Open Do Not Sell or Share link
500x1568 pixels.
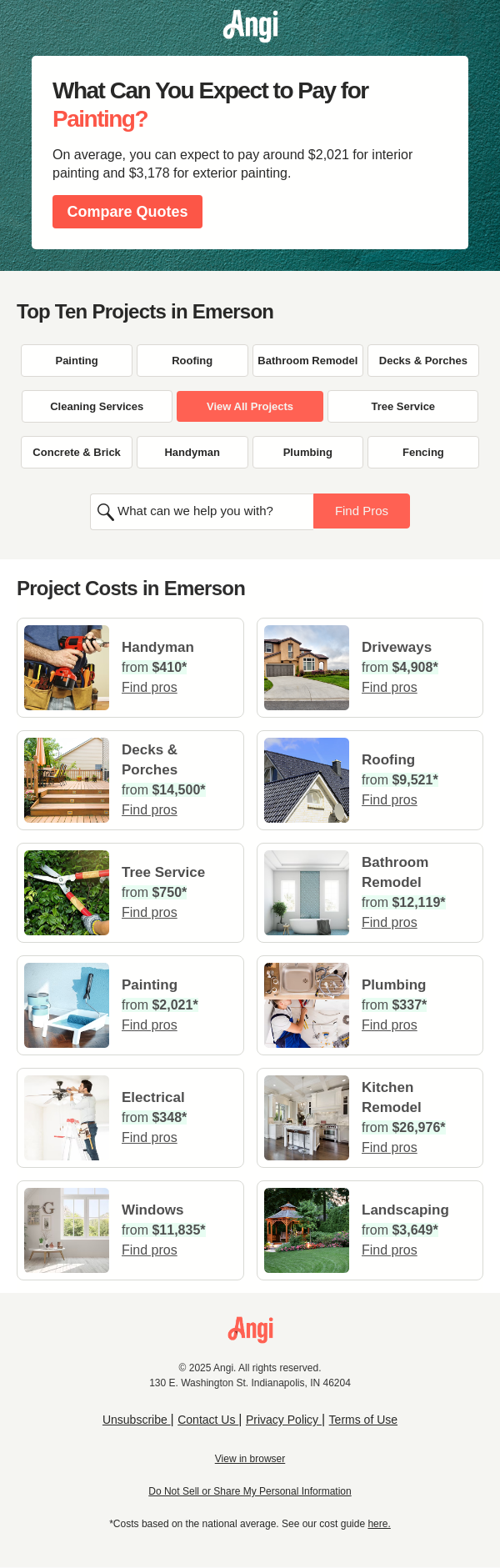250,1491
